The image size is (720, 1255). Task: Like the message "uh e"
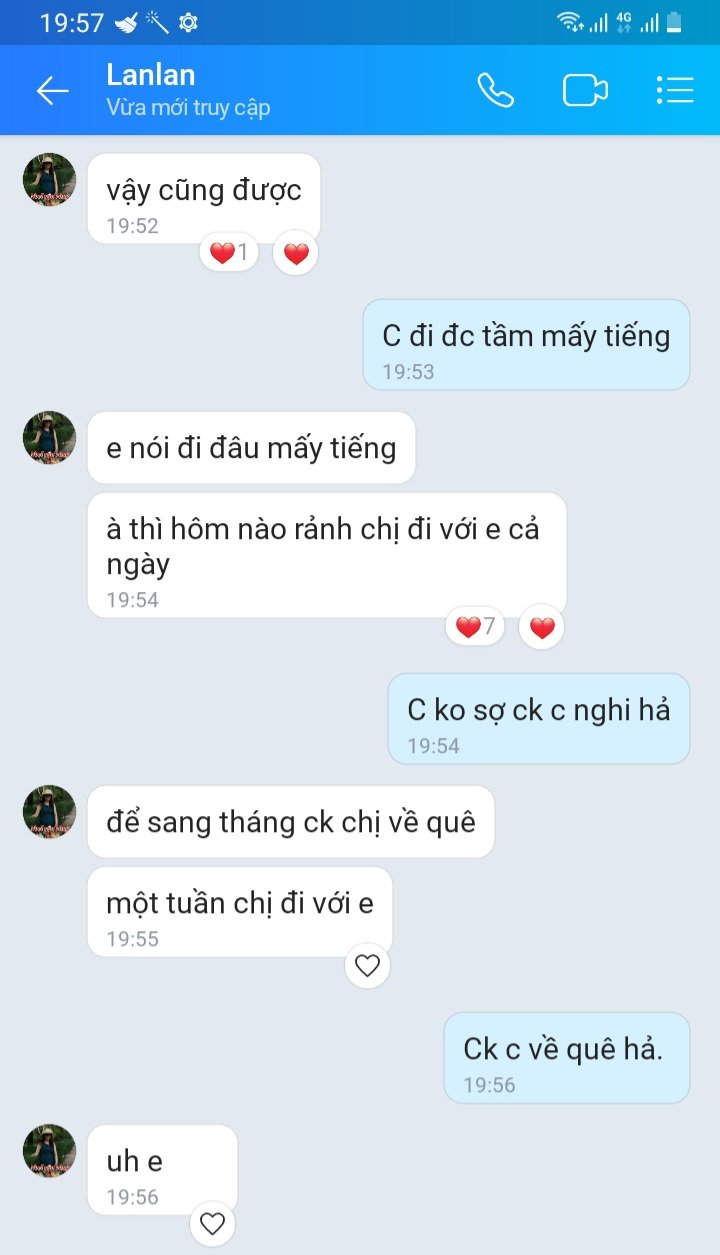pyautogui.click(x=212, y=1223)
